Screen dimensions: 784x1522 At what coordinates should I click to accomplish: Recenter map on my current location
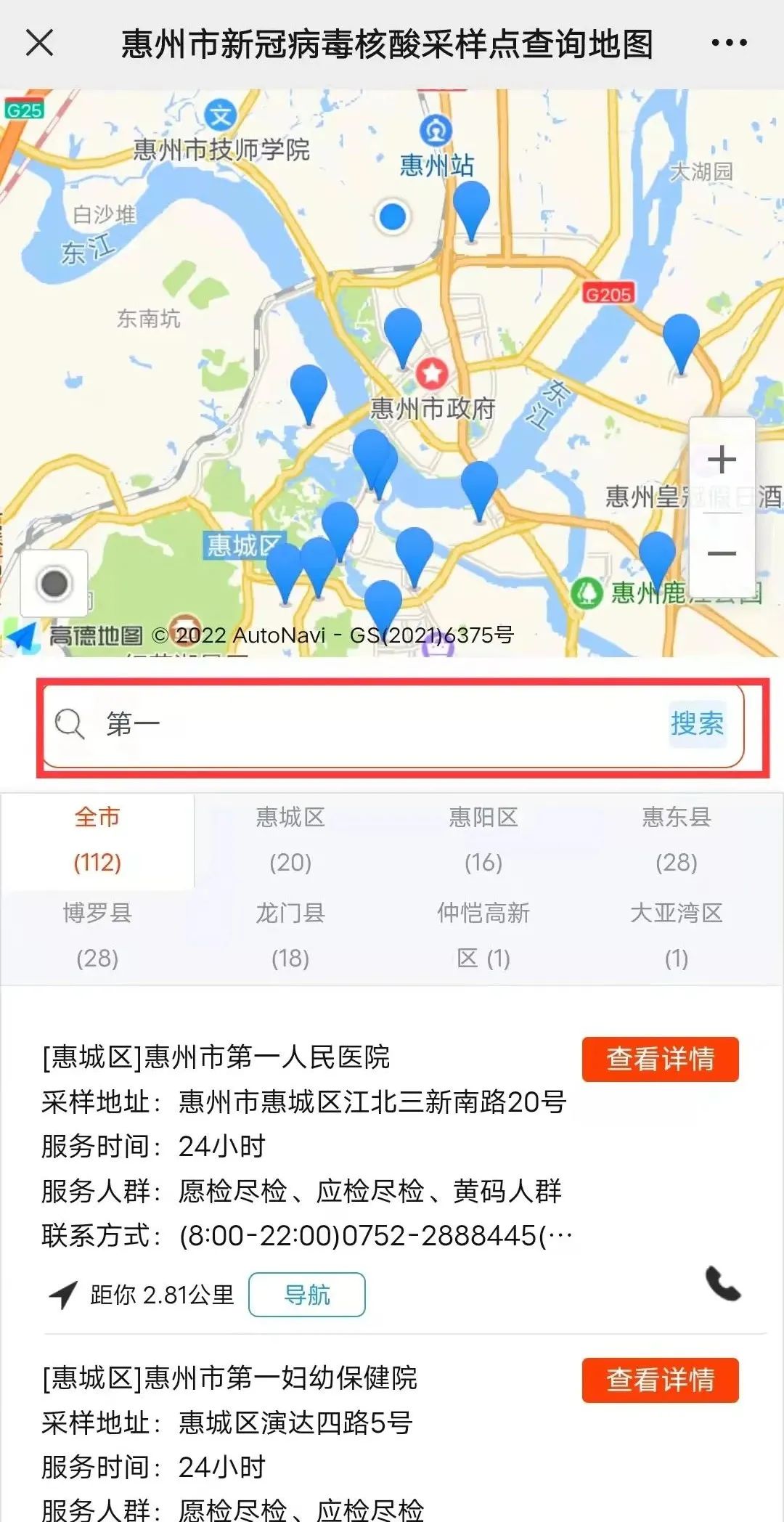click(54, 583)
